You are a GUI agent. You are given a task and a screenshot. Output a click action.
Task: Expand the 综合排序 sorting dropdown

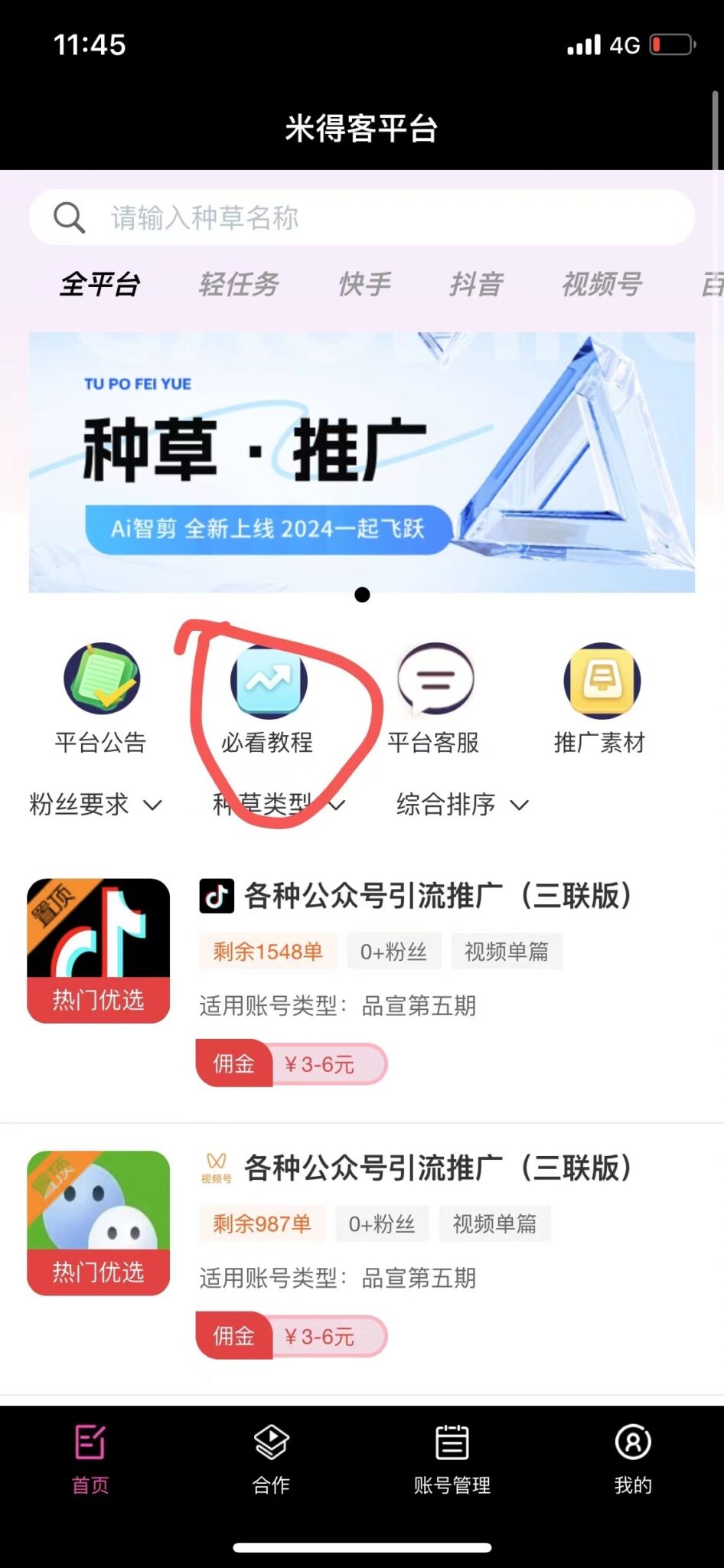460,805
